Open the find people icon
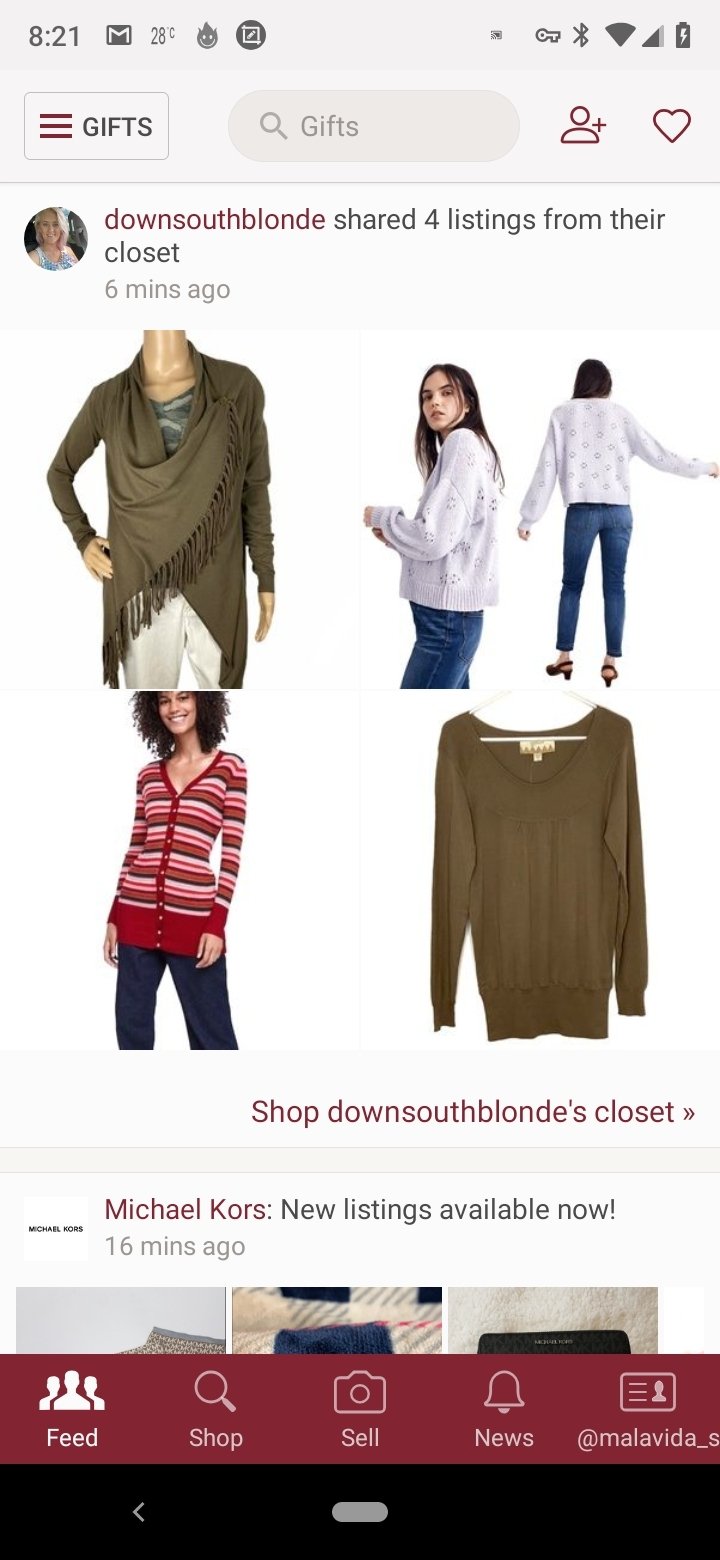The width and height of the screenshot is (720, 1560). point(583,126)
